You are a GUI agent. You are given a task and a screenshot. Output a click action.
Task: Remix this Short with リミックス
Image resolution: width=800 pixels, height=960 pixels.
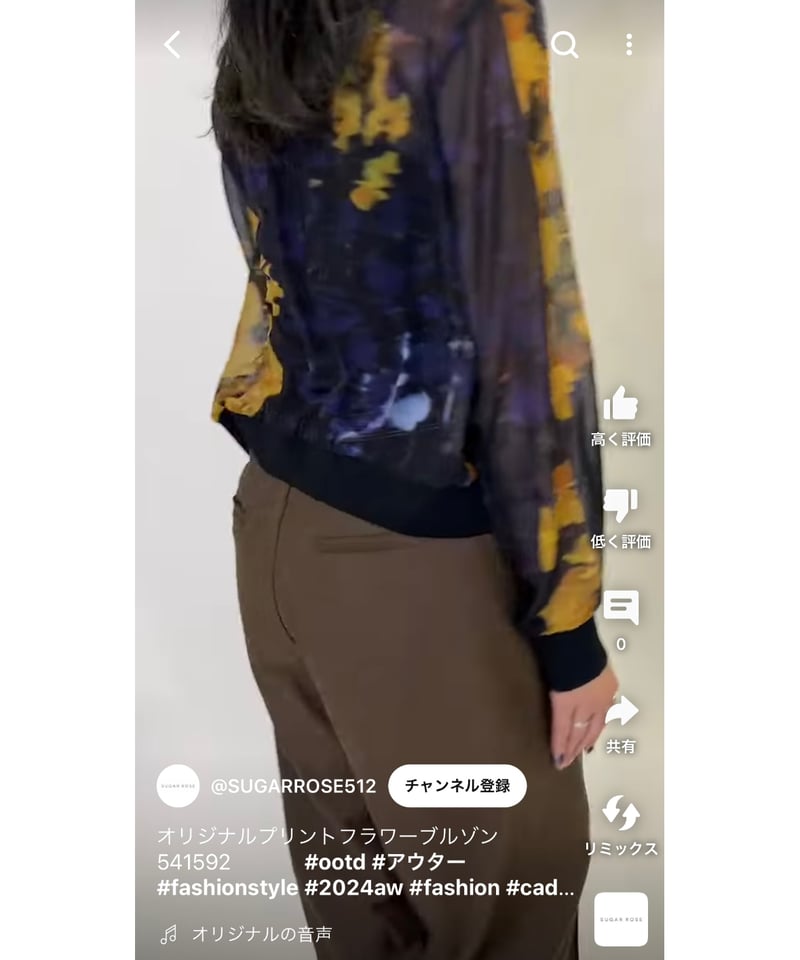(x=621, y=814)
